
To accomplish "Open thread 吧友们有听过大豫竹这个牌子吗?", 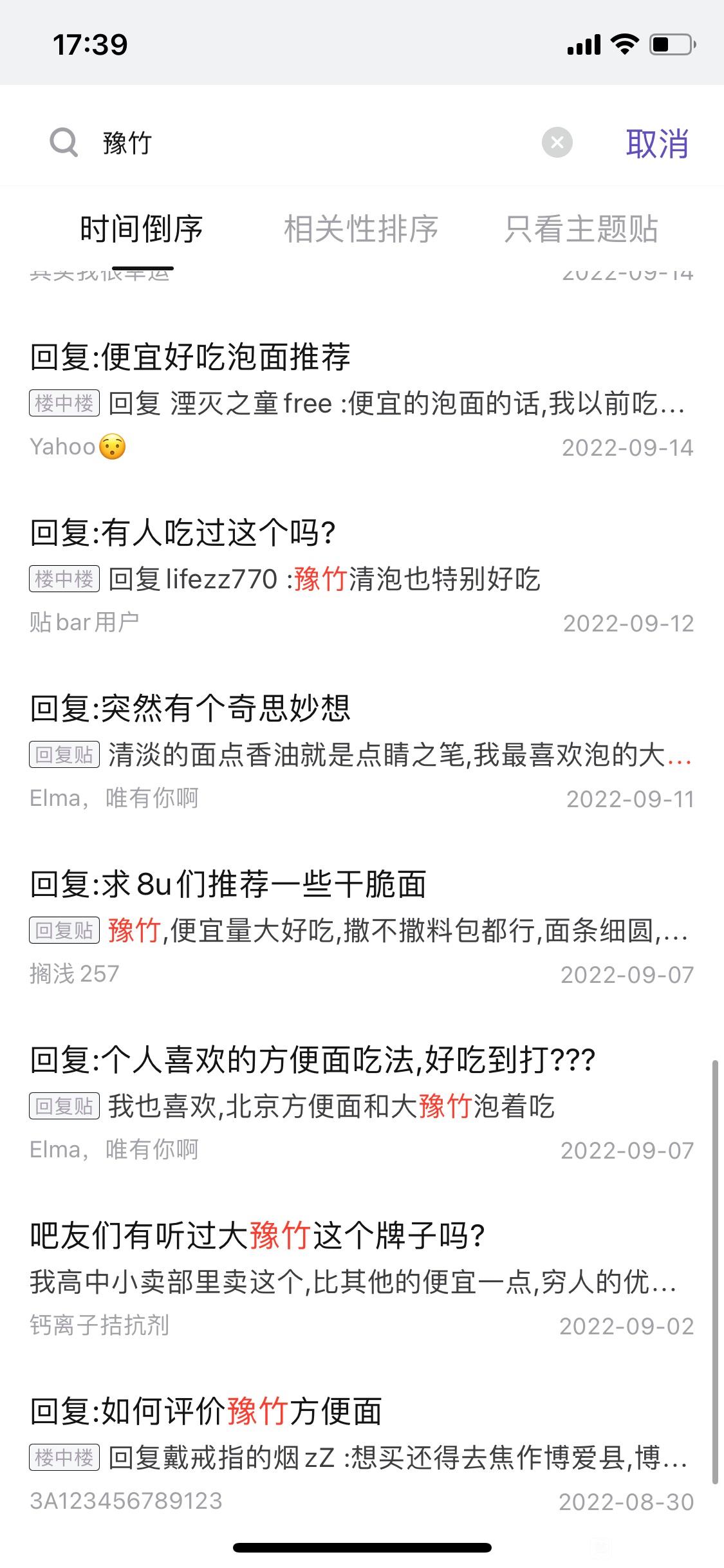I will coord(362,1280).
